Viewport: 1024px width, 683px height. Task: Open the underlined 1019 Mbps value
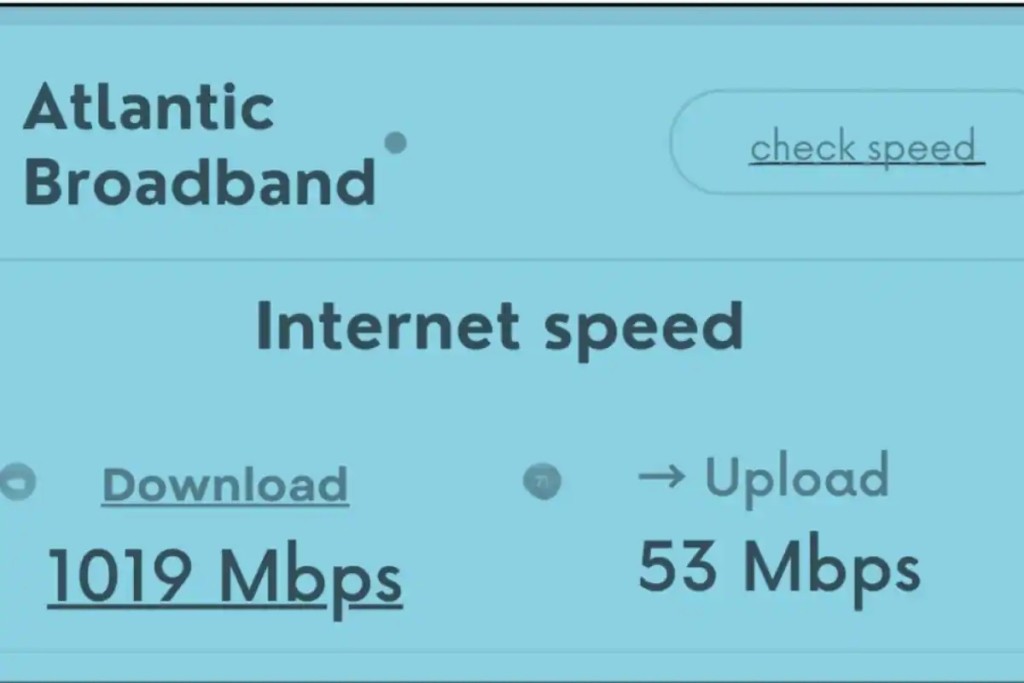(x=225, y=577)
